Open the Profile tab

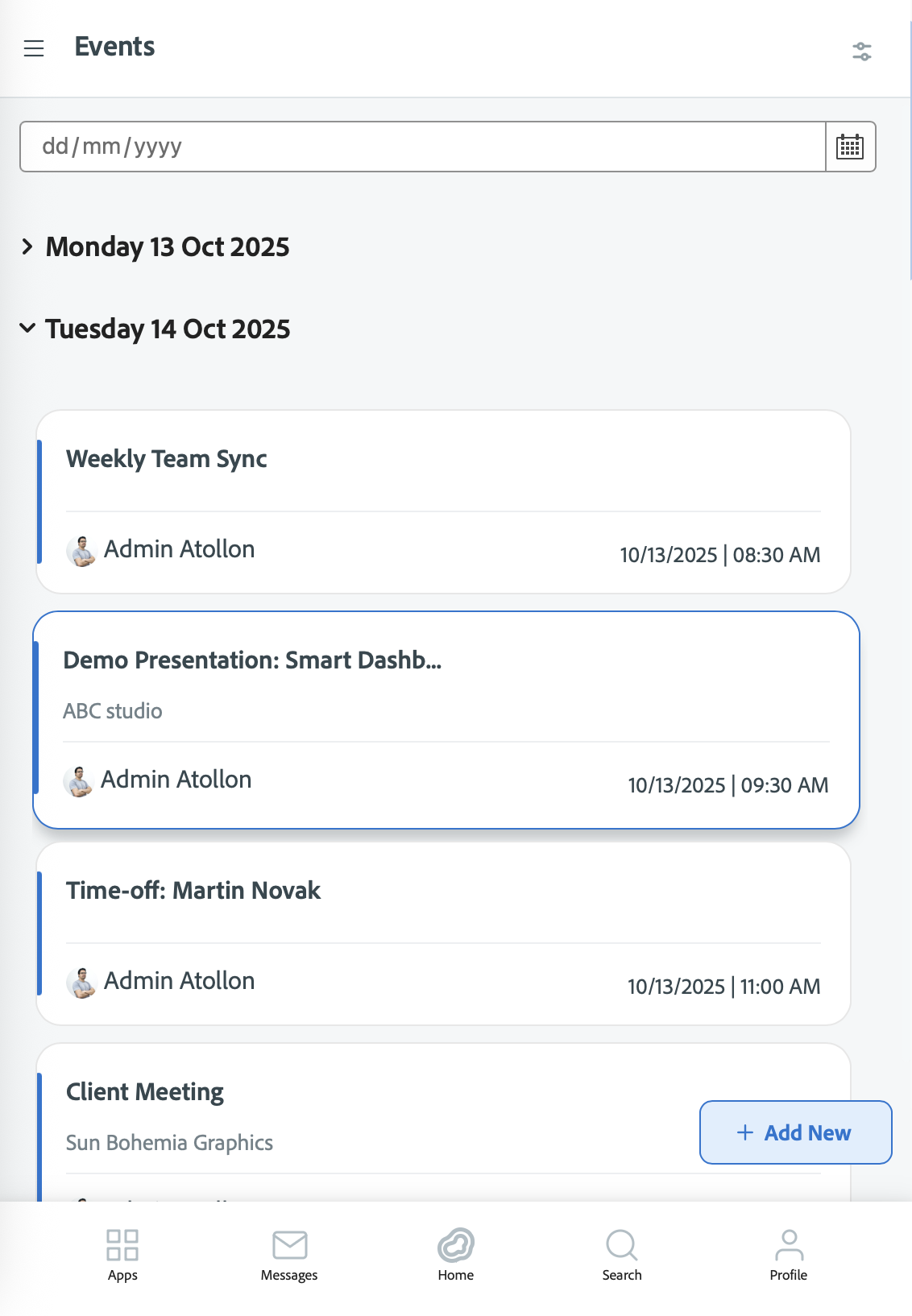(x=788, y=1254)
